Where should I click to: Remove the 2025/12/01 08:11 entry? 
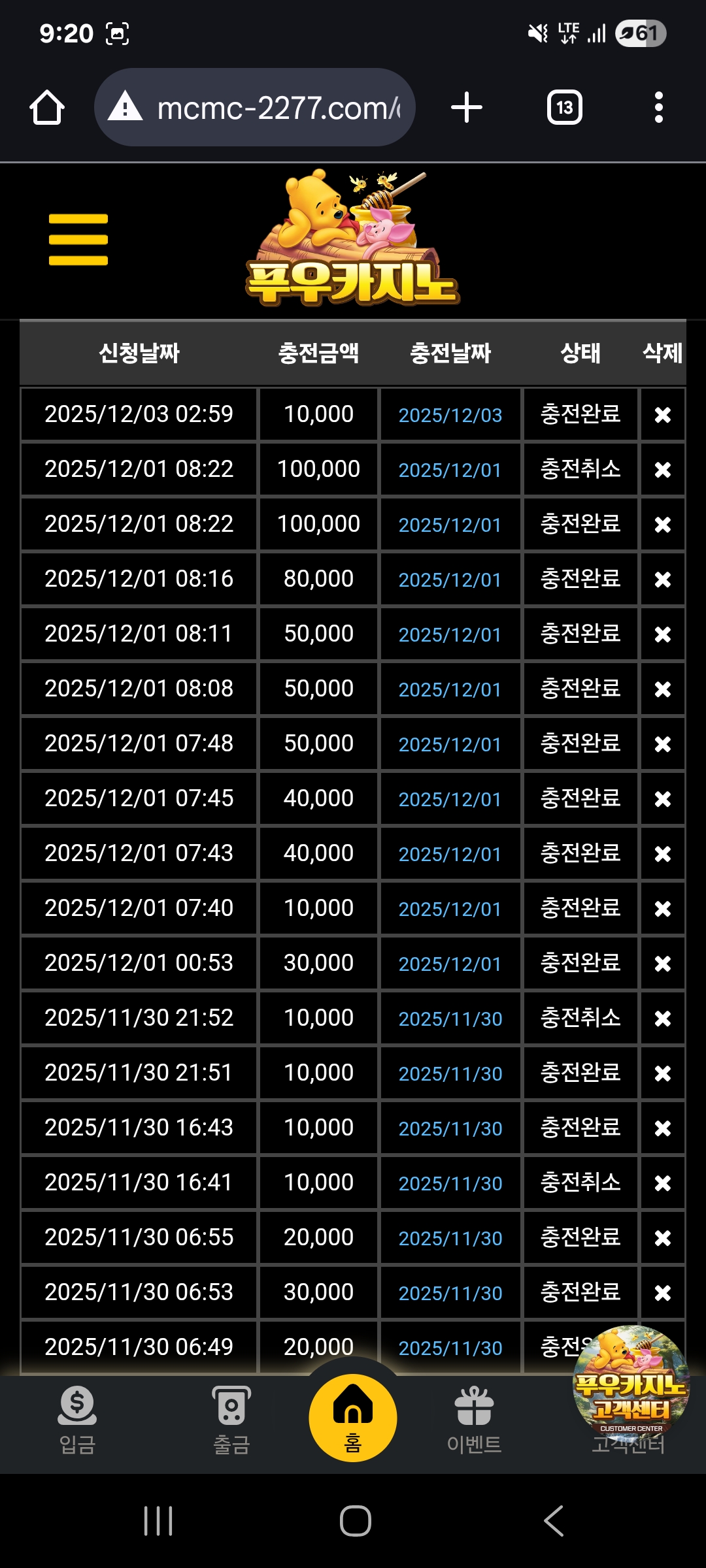click(x=662, y=634)
